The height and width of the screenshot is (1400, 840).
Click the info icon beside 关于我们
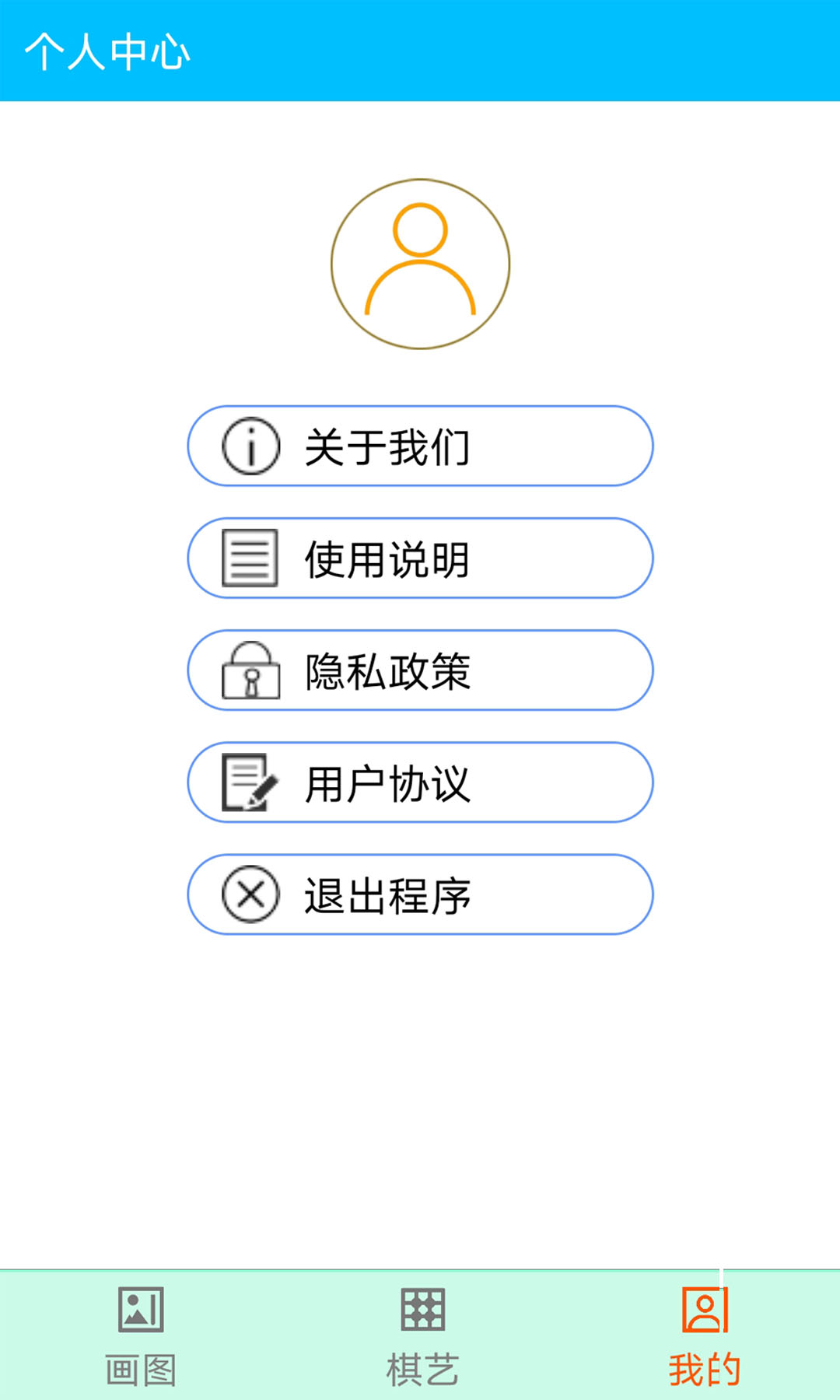pos(249,446)
